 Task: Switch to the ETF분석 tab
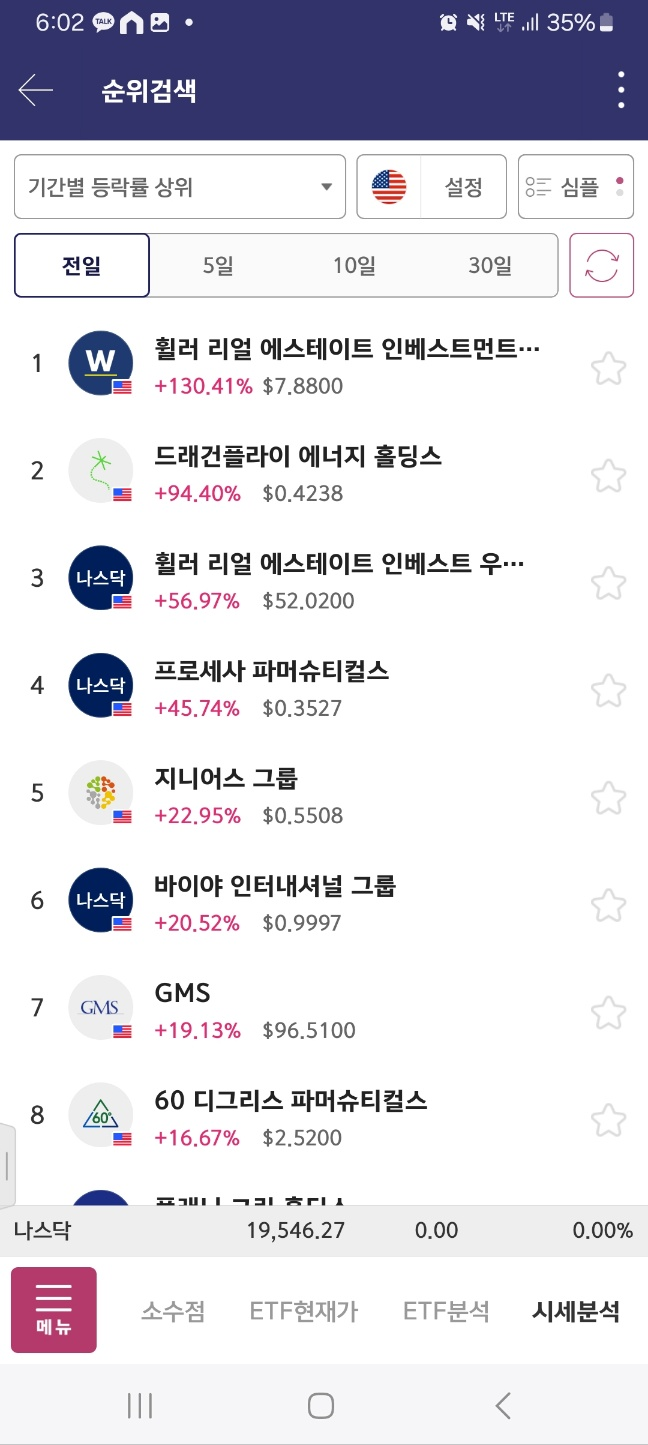coord(446,1311)
